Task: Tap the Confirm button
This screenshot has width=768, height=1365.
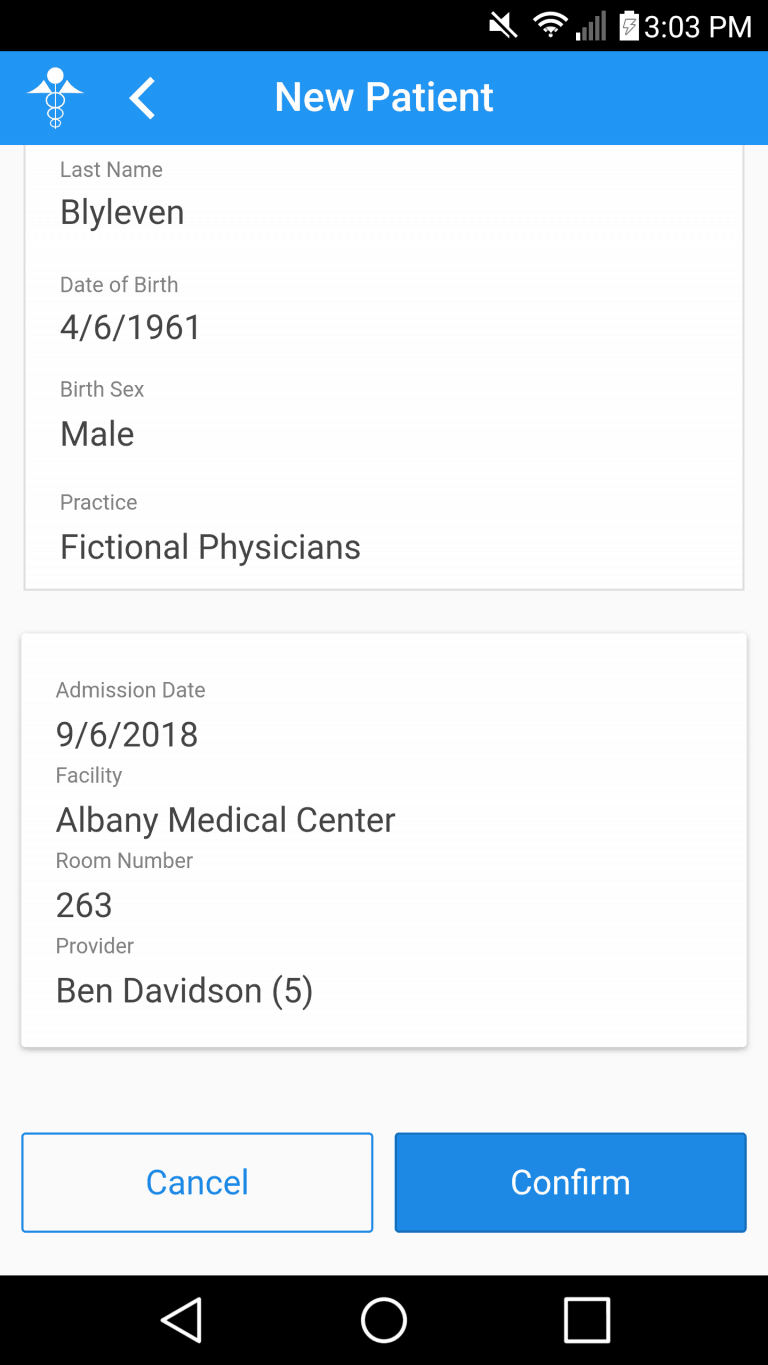Action: tap(570, 1182)
